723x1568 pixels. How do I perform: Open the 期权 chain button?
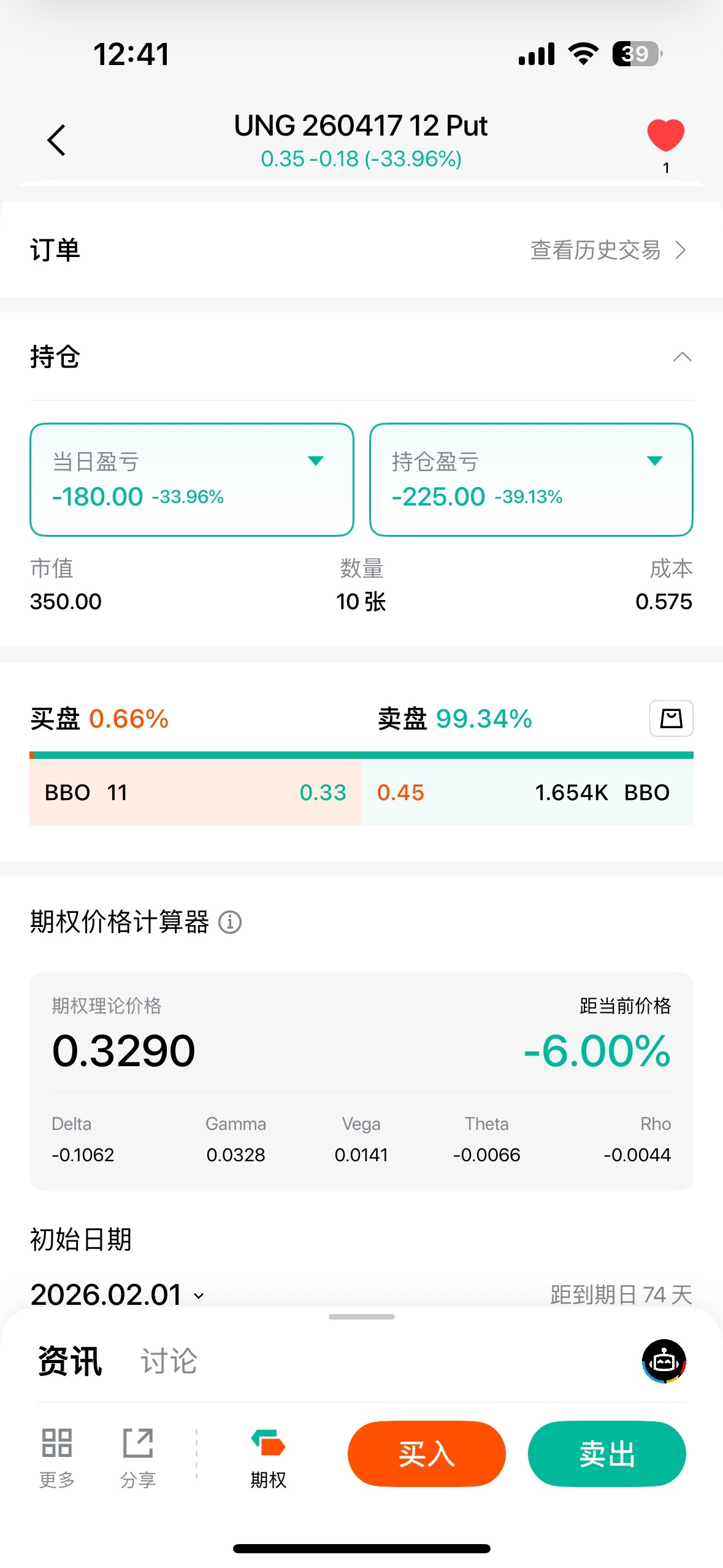click(268, 1458)
